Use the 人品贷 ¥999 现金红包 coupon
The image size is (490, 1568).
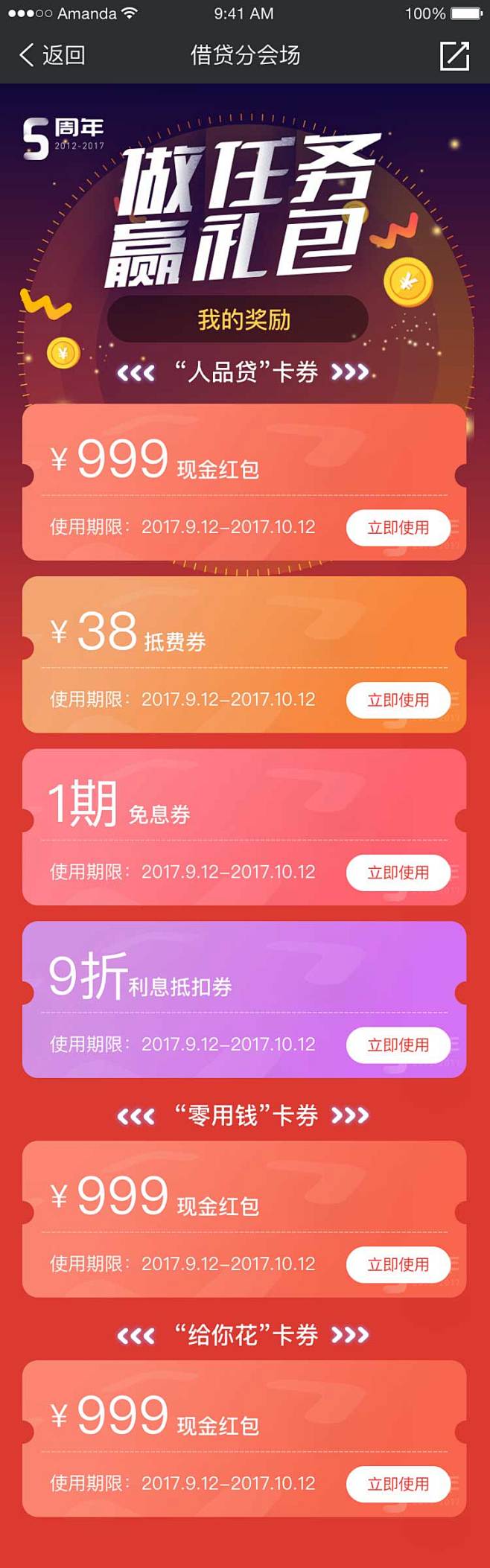(398, 527)
